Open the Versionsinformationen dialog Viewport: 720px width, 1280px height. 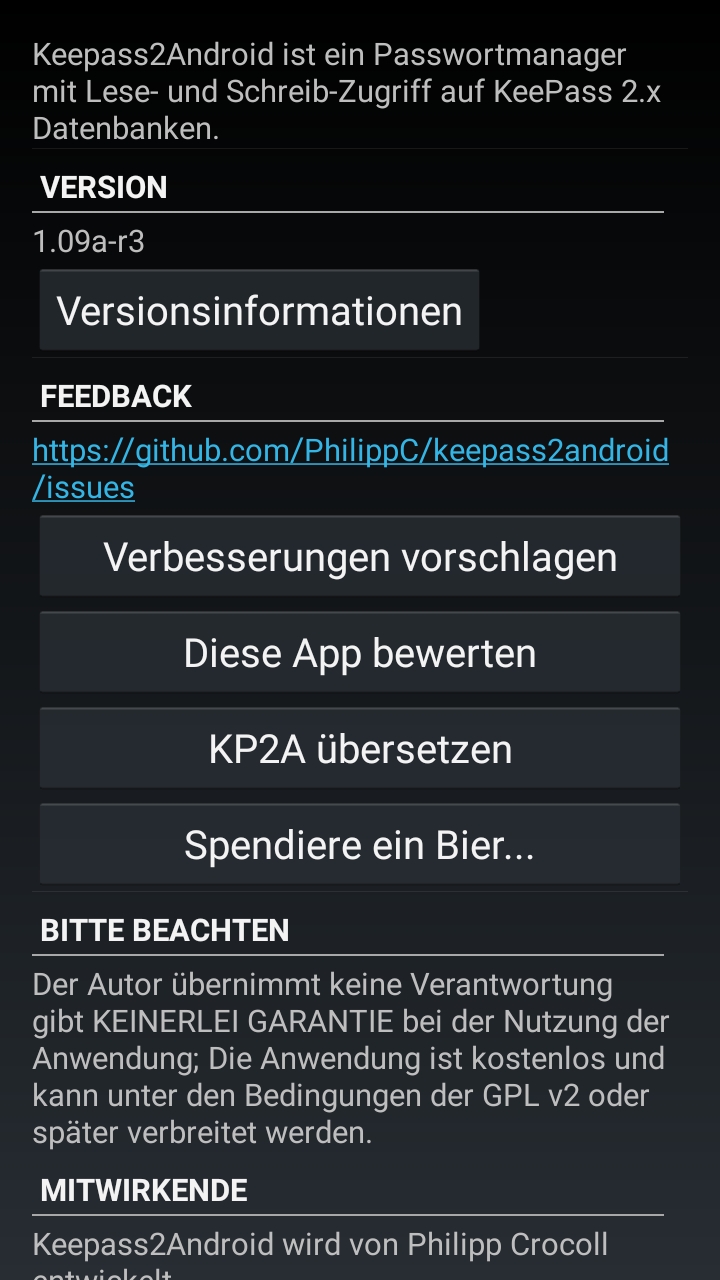(258, 309)
